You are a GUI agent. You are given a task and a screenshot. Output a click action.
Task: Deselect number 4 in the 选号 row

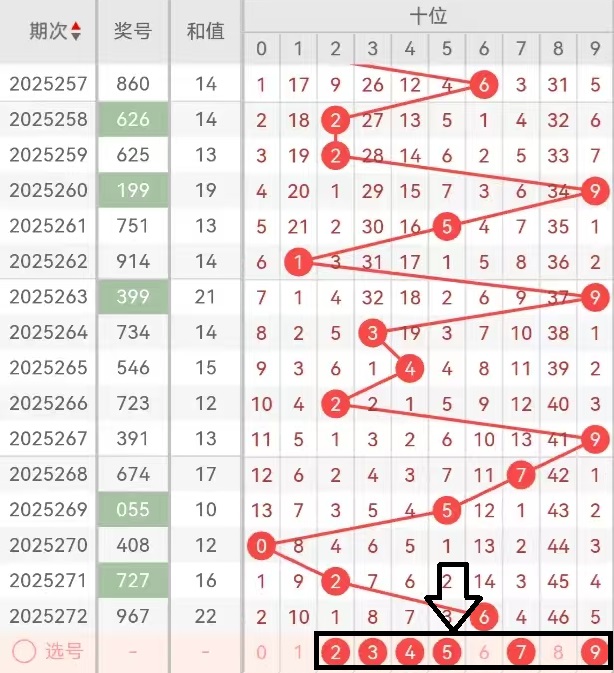[410, 653]
